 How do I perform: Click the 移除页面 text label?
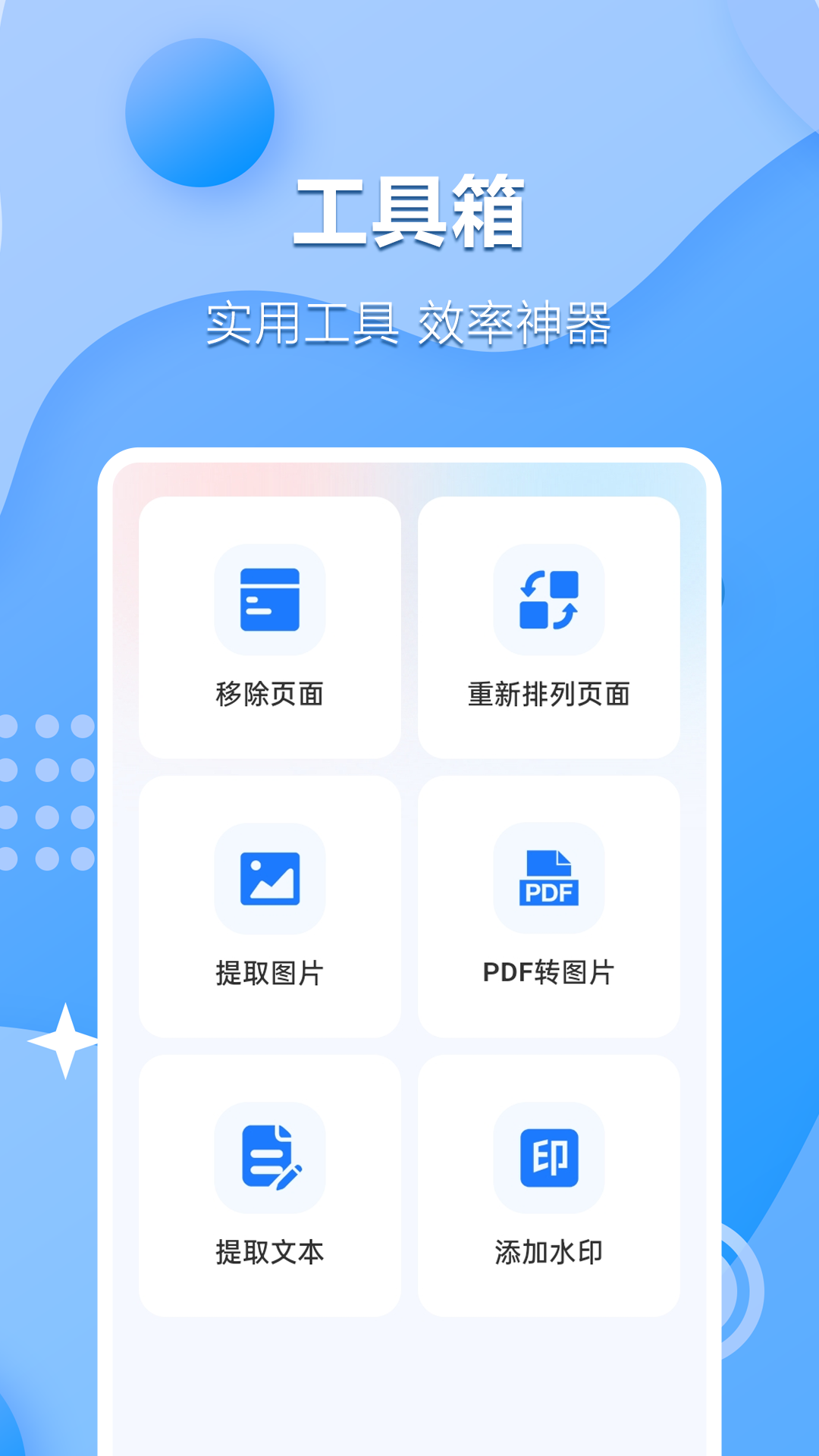[x=271, y=694]
